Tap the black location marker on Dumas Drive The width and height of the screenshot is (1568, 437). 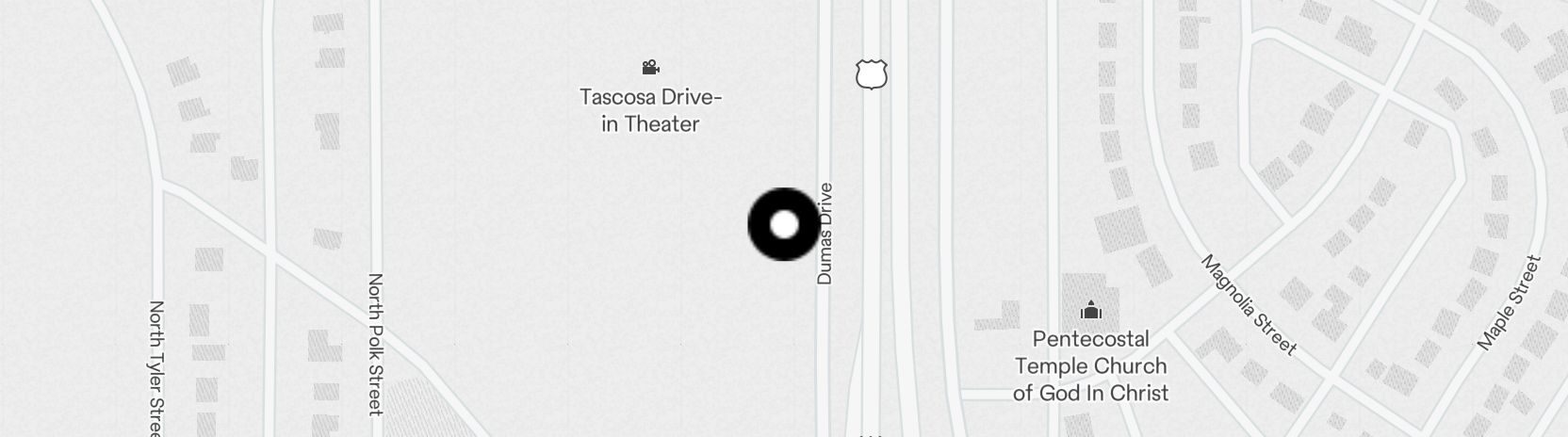click(784, 224)
